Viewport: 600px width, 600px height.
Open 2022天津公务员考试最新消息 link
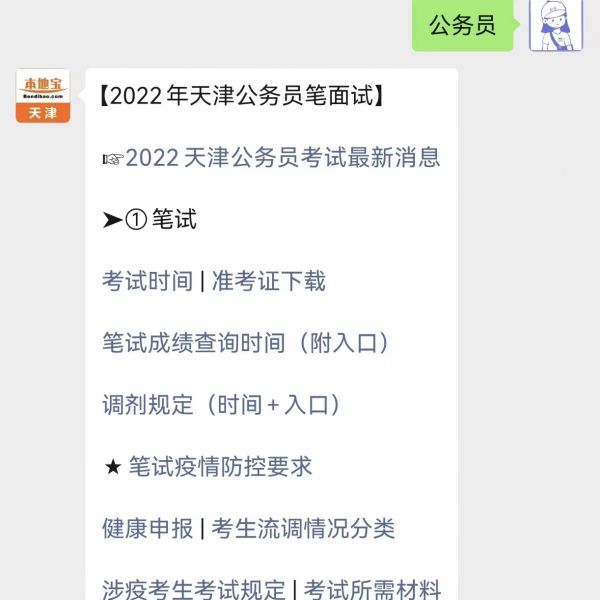pos(283,158)
